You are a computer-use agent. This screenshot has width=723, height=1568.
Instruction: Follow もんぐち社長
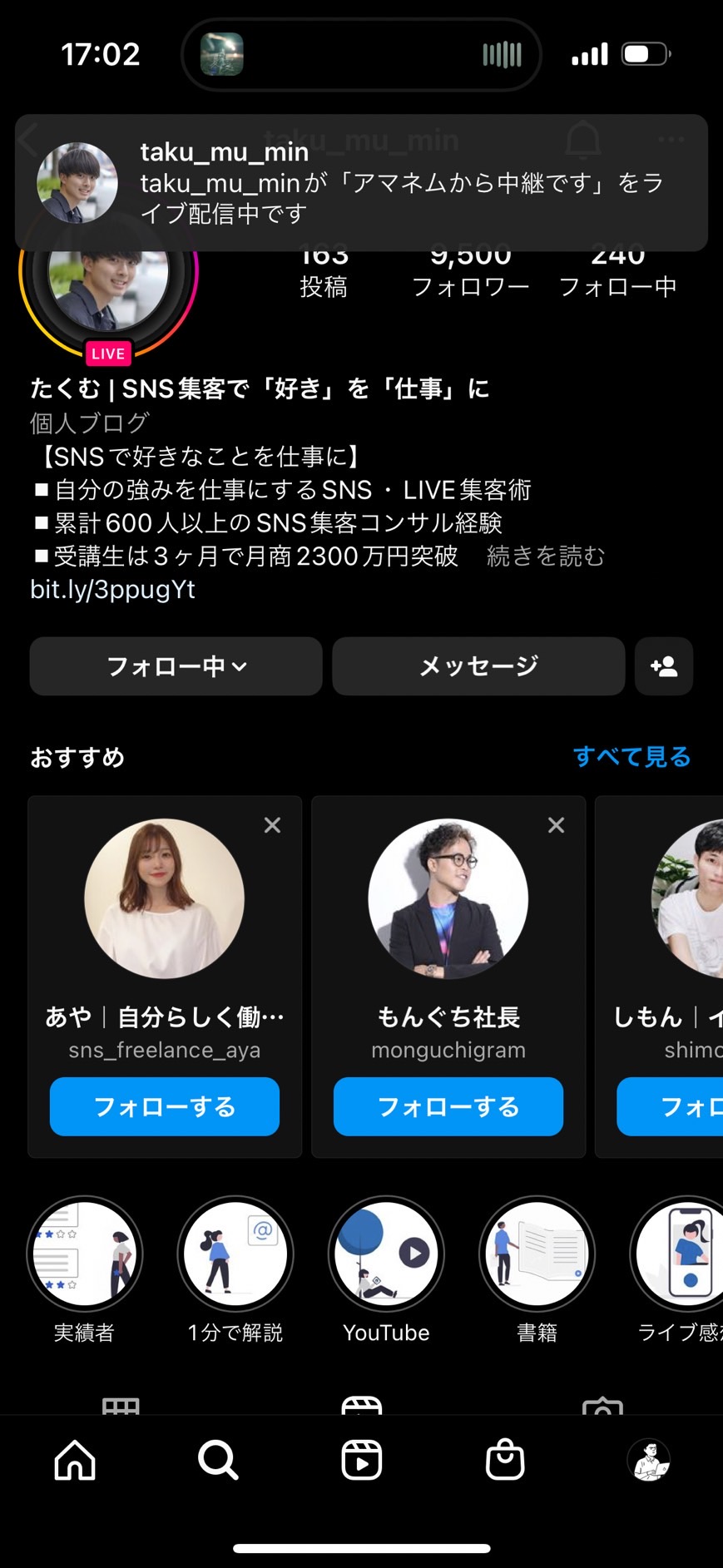pos(448,1106)
